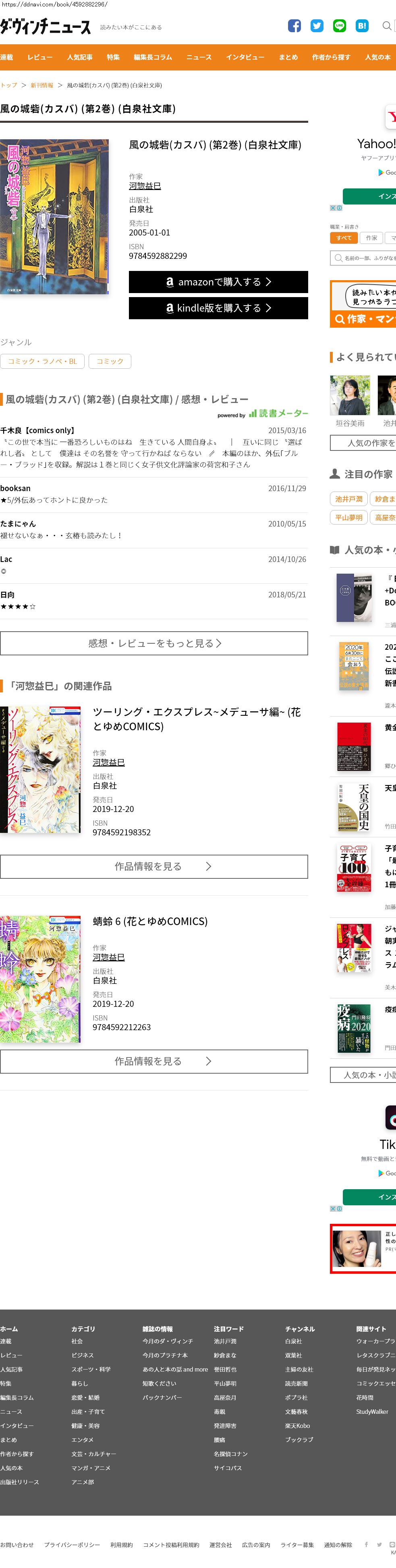Select 編集長コラム in the top menu
Screen dimensions: 396x1568
[153, 57]
